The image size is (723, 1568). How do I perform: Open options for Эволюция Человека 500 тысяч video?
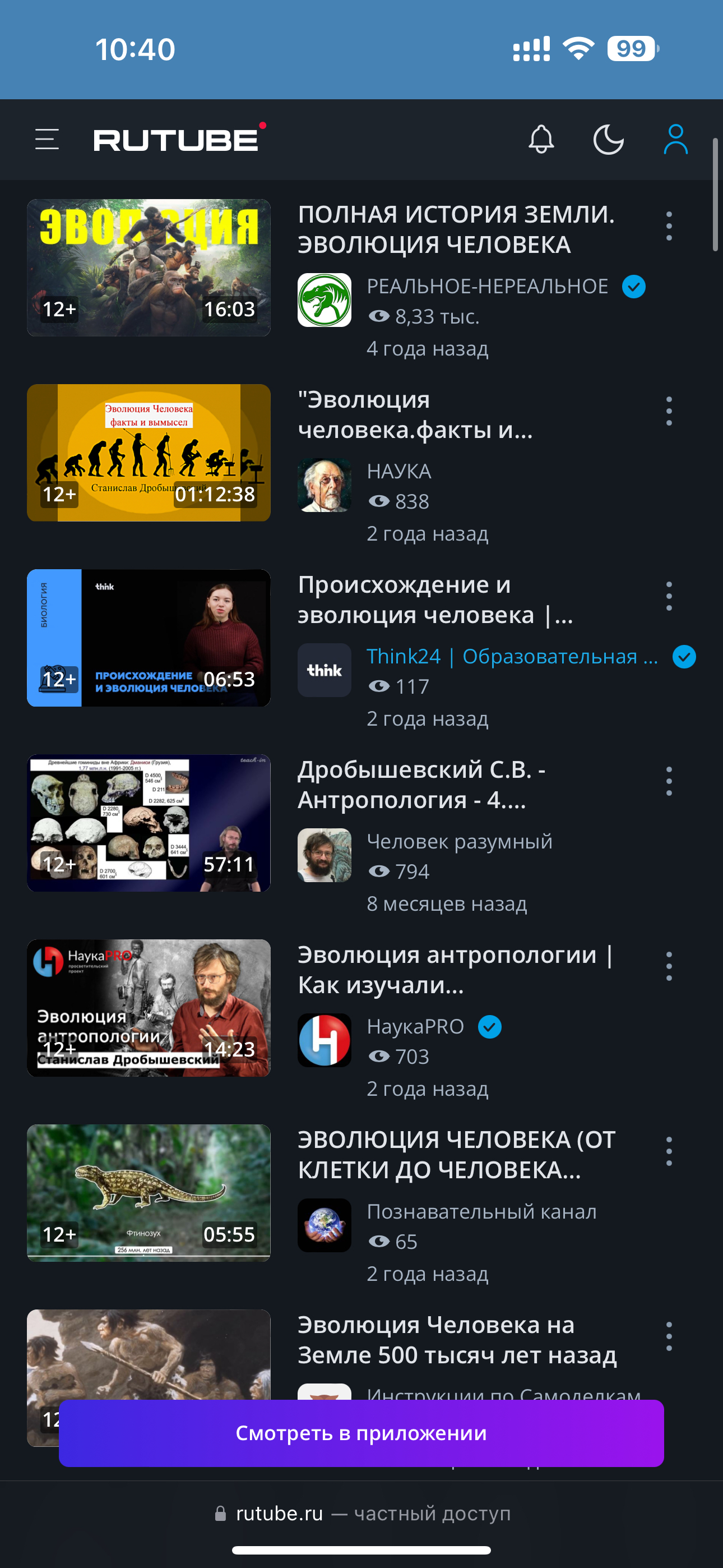click(x=669, y=1336)
